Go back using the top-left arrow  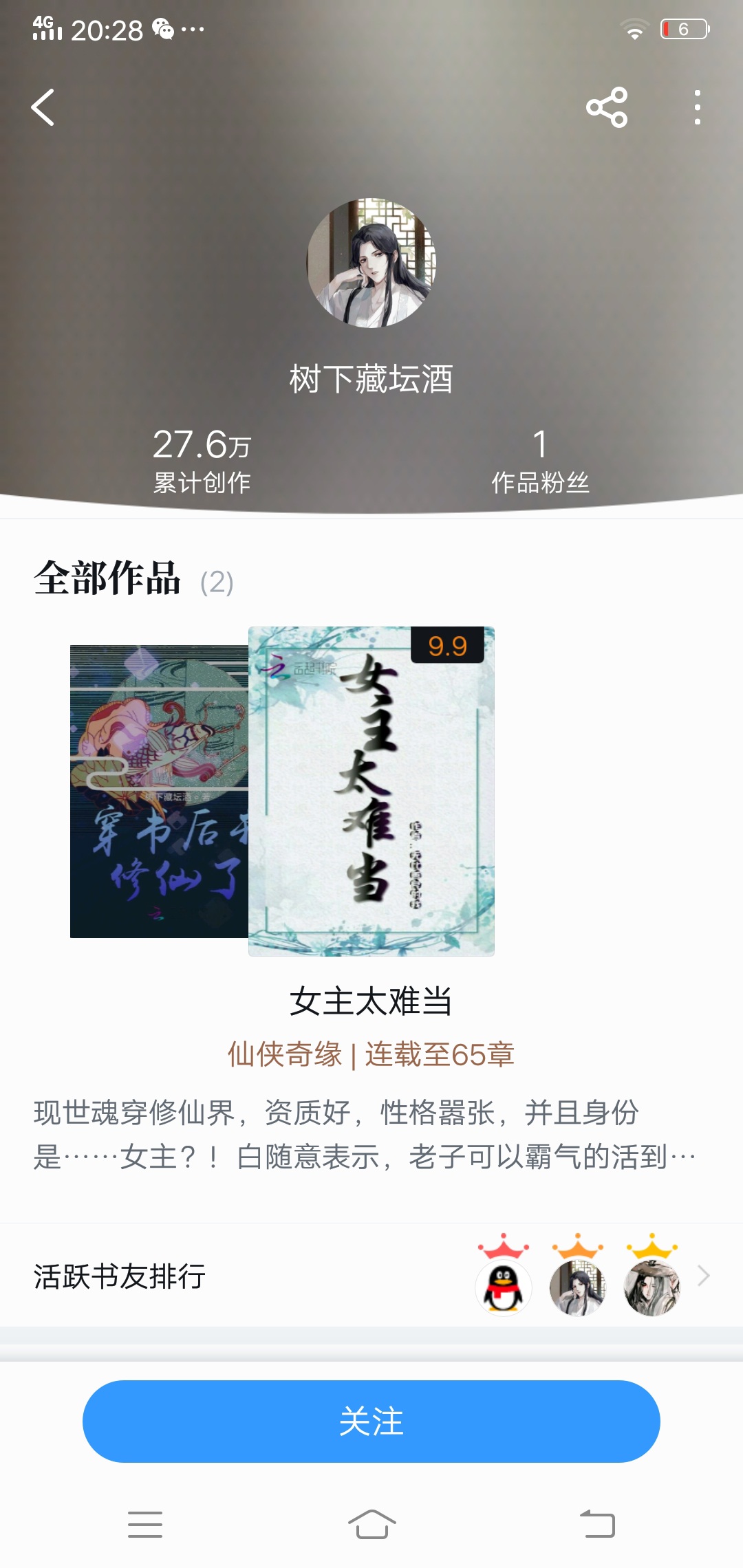(x=43, y=107)
